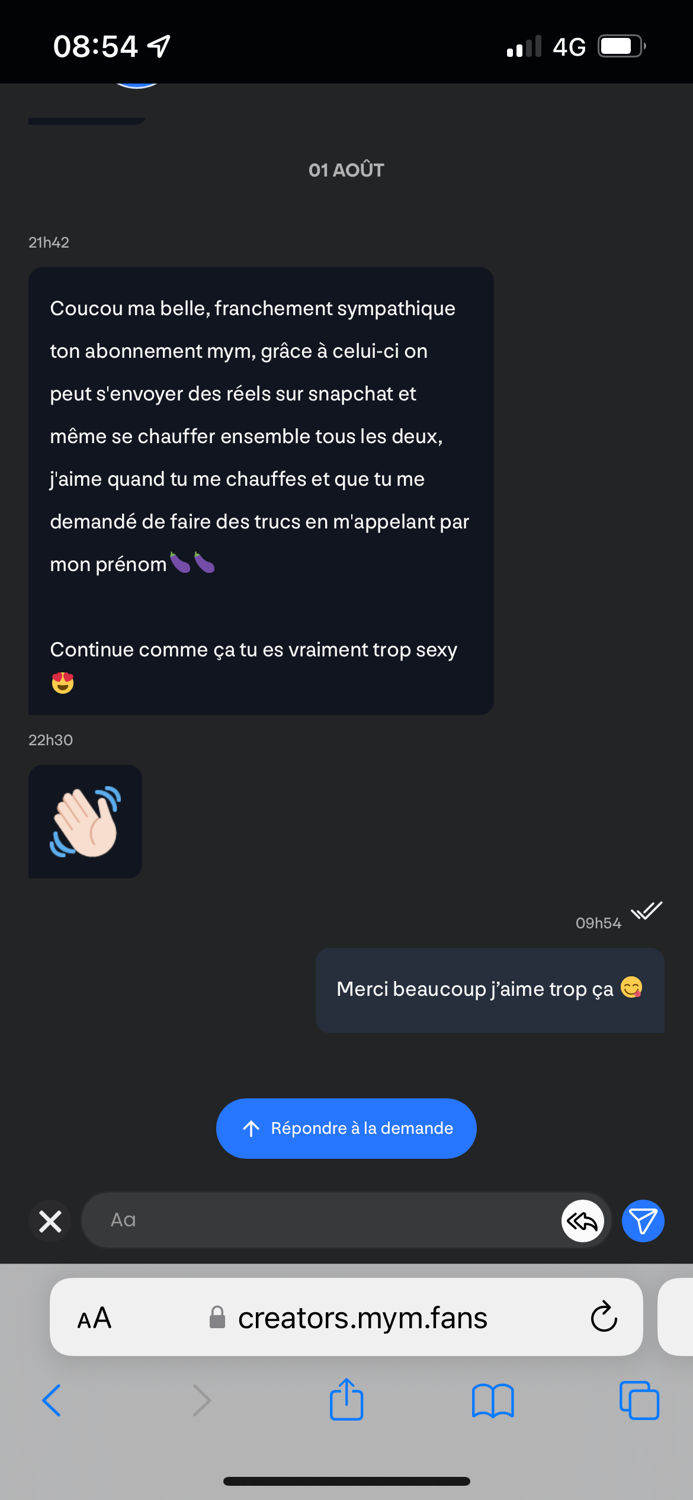Tap the Répondre à la demande button
693x1500 pixels.
[346, 1128]
